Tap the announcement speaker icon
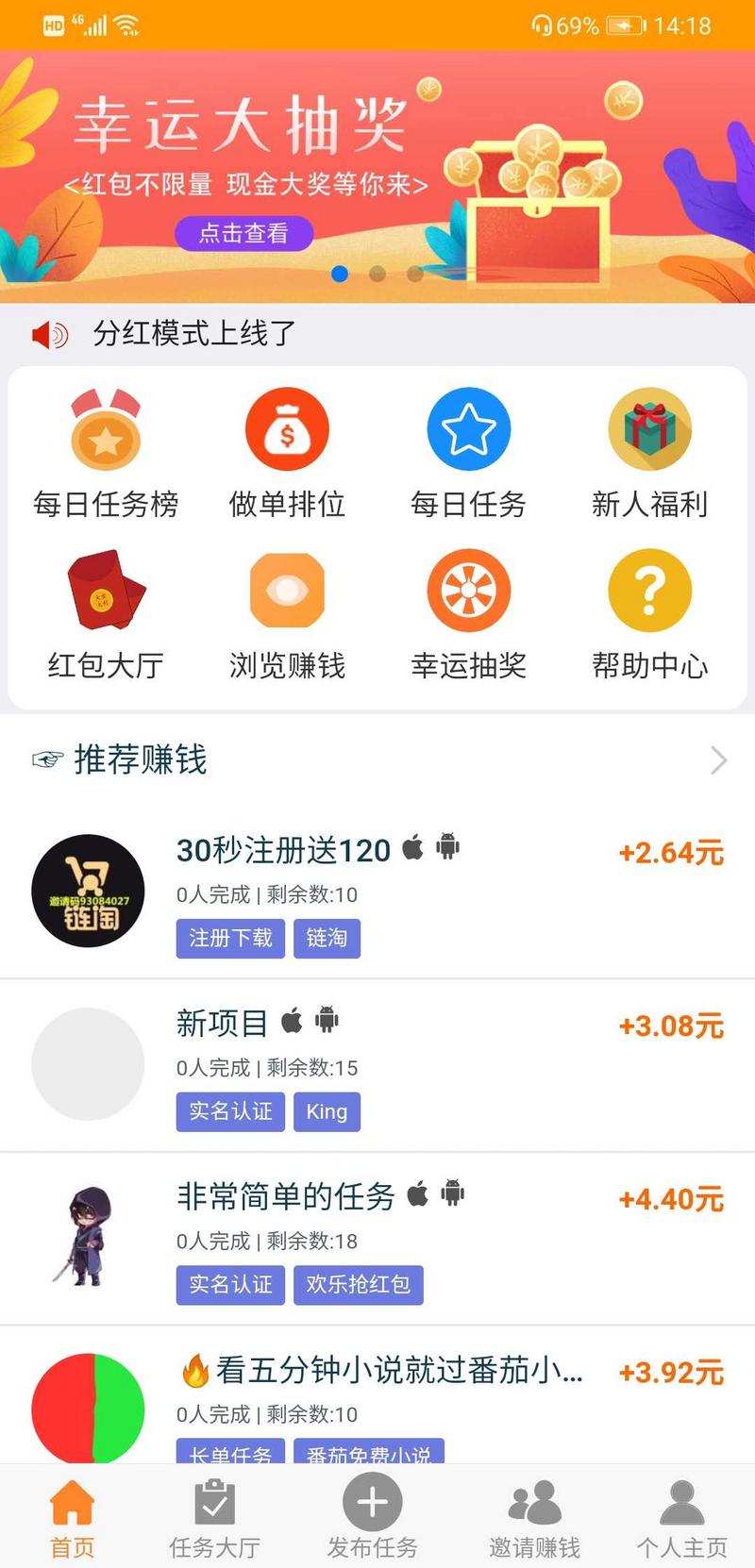This screenshot has width=755, height=1568. coord(47,334)
